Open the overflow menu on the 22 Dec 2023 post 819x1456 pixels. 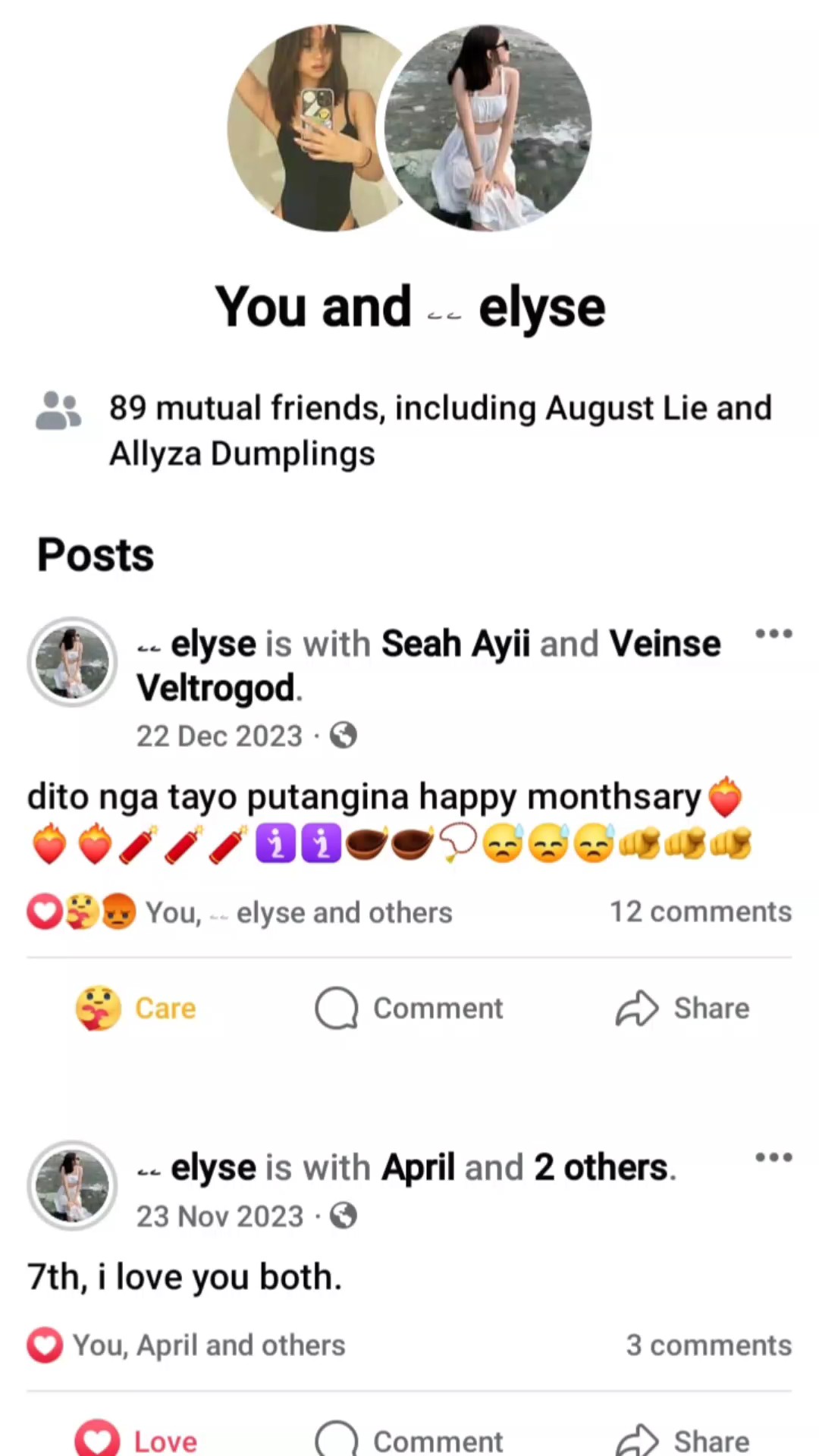pos(773,633)
